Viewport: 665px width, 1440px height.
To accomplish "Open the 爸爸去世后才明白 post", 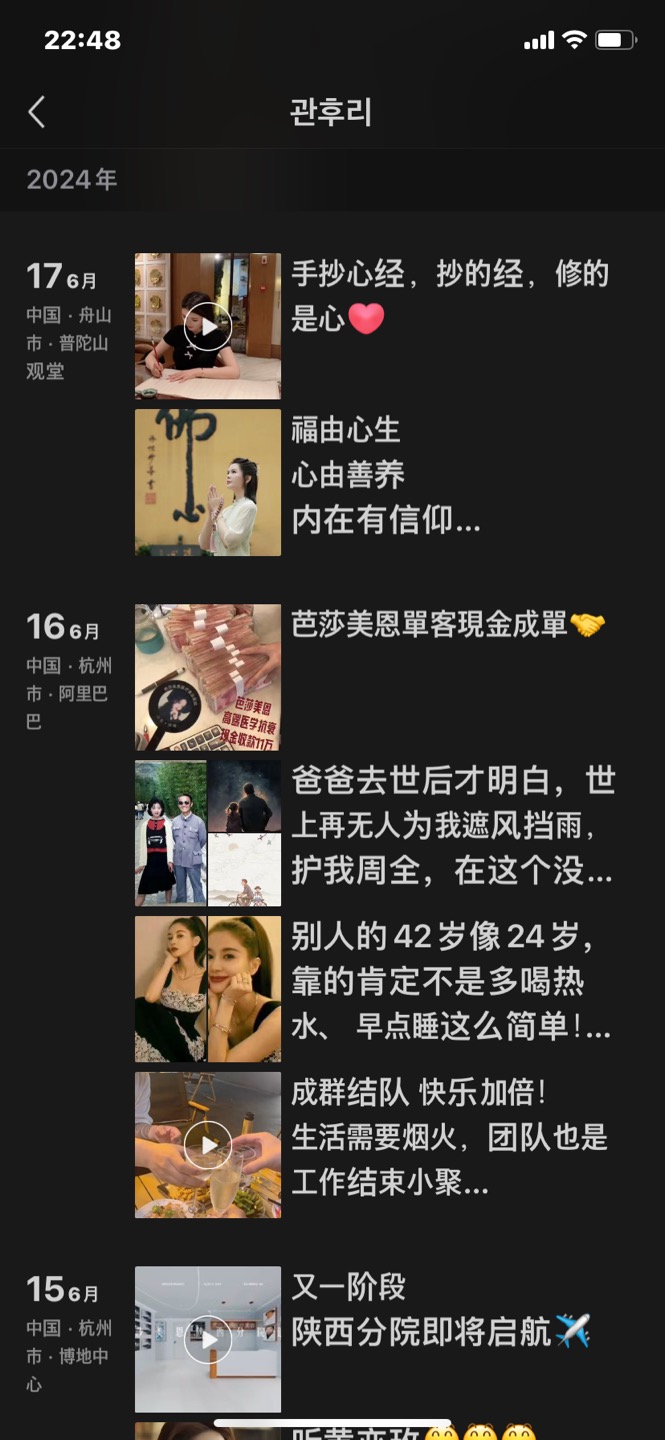I will [208, 833].
